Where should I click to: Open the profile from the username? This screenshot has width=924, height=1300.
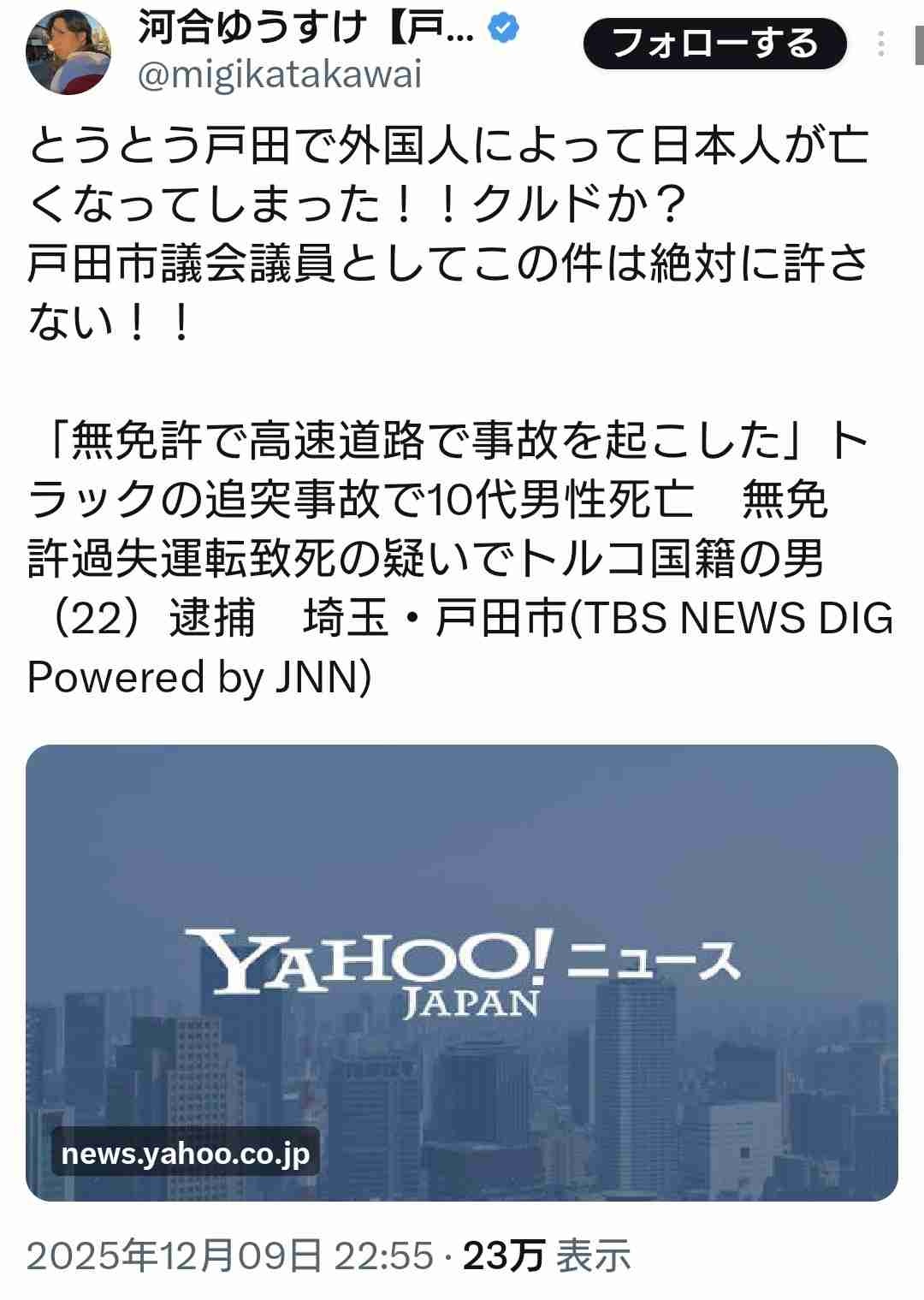pos(282,74)
